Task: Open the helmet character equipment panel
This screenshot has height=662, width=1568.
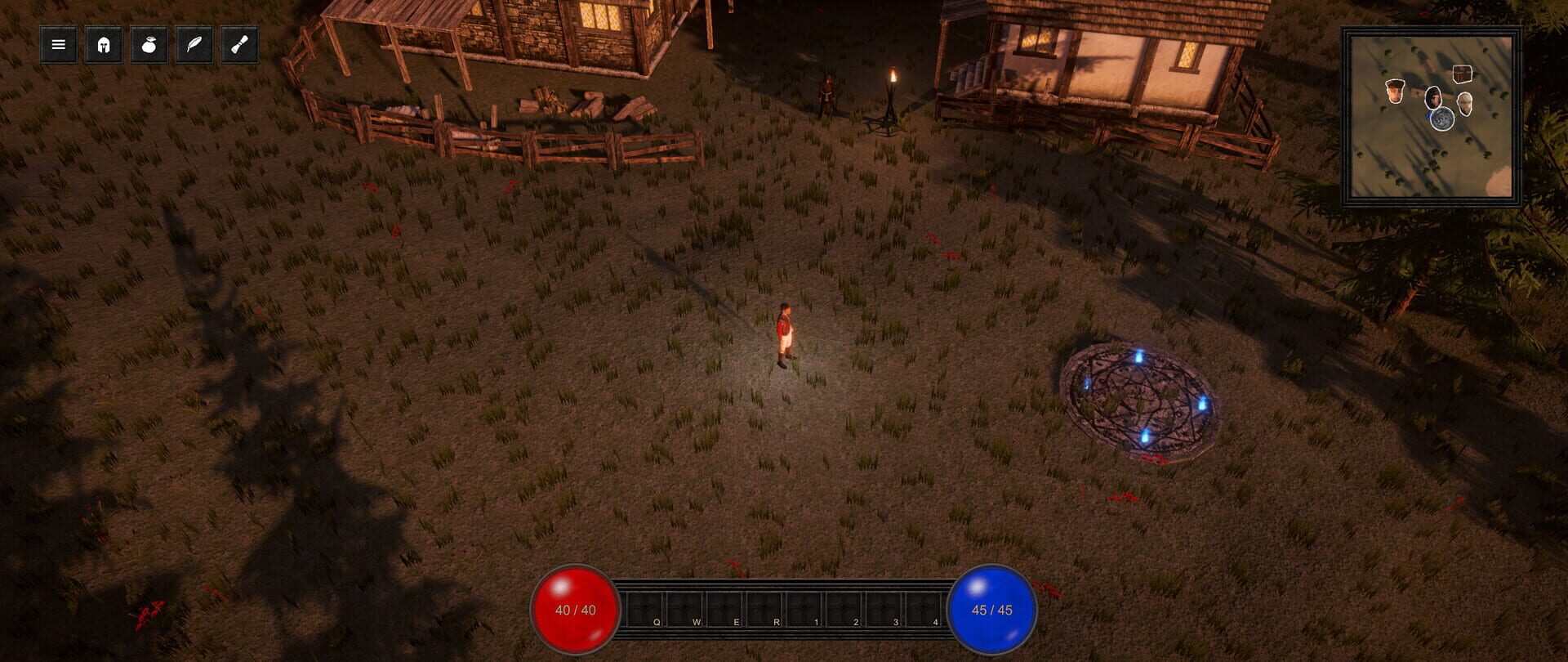Action: 104,45
